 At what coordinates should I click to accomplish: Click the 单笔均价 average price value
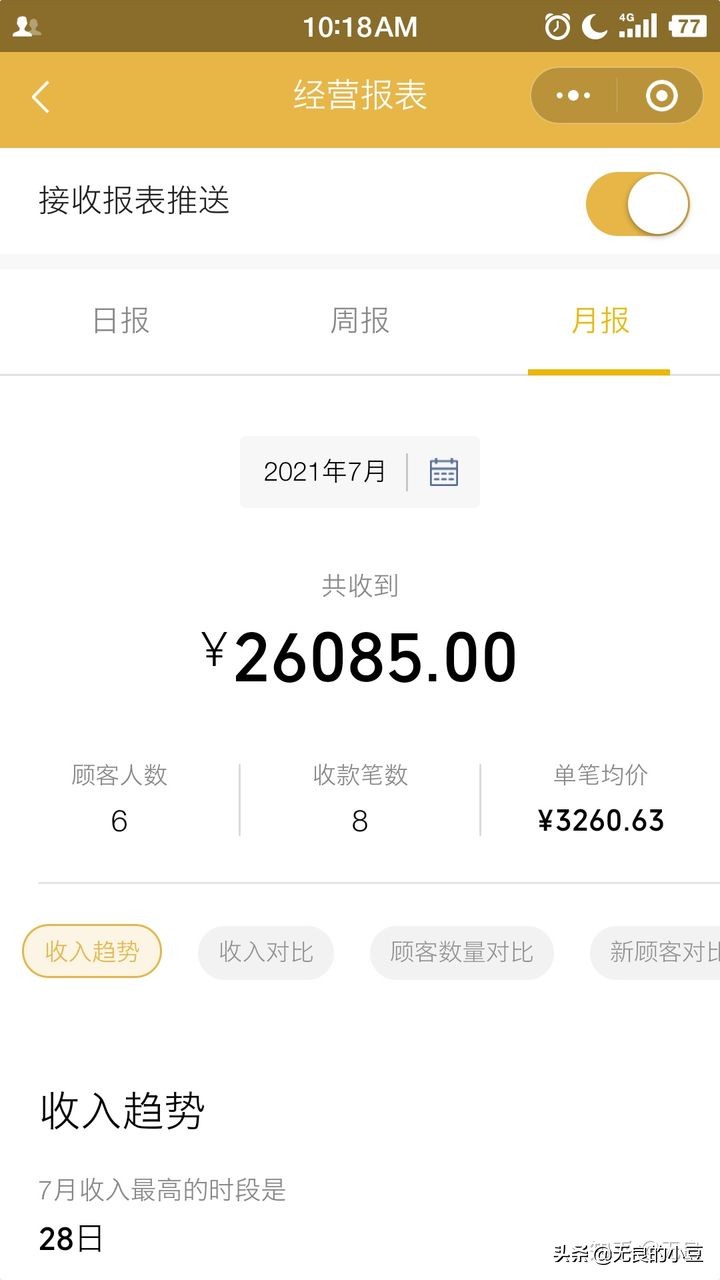click(601, 820)
